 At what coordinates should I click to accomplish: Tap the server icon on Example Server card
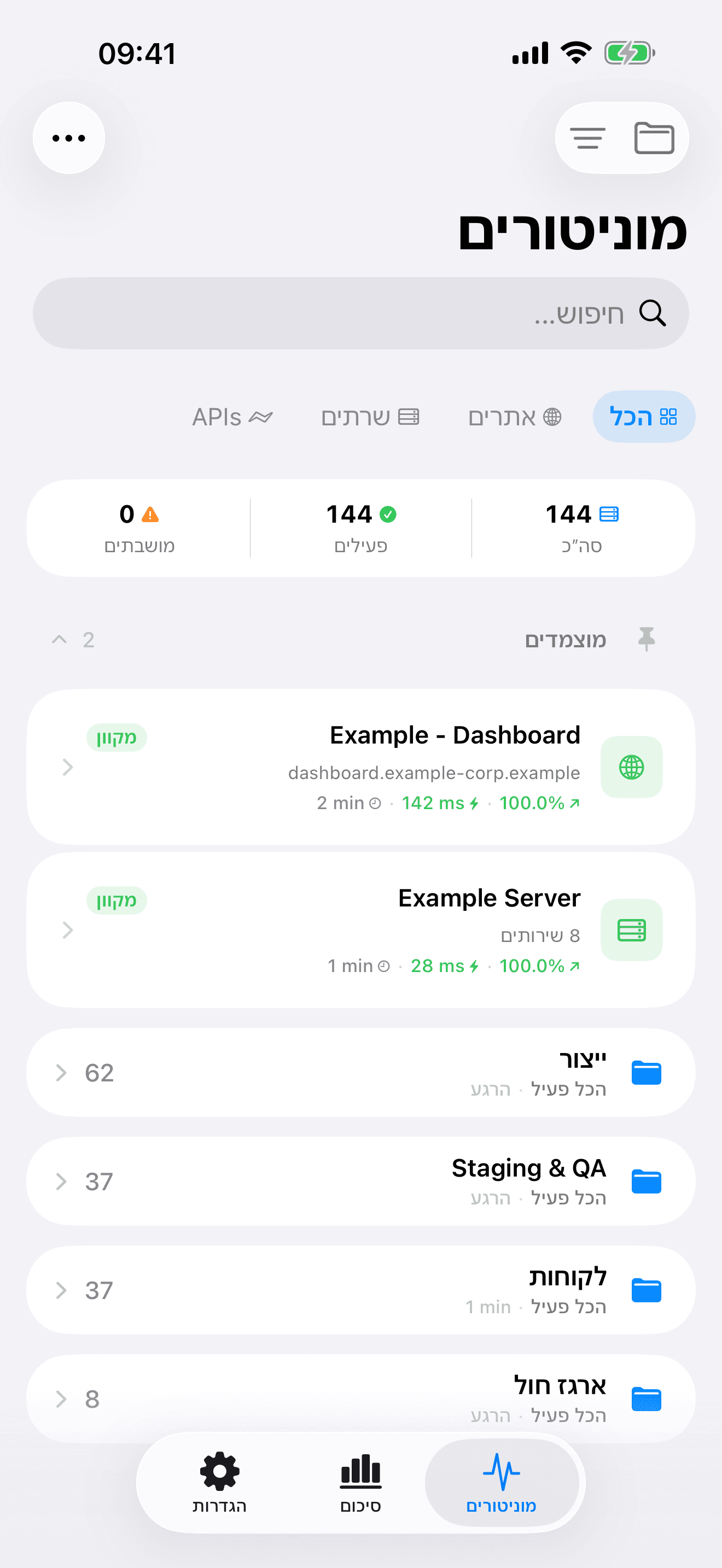tap(631, 929)
